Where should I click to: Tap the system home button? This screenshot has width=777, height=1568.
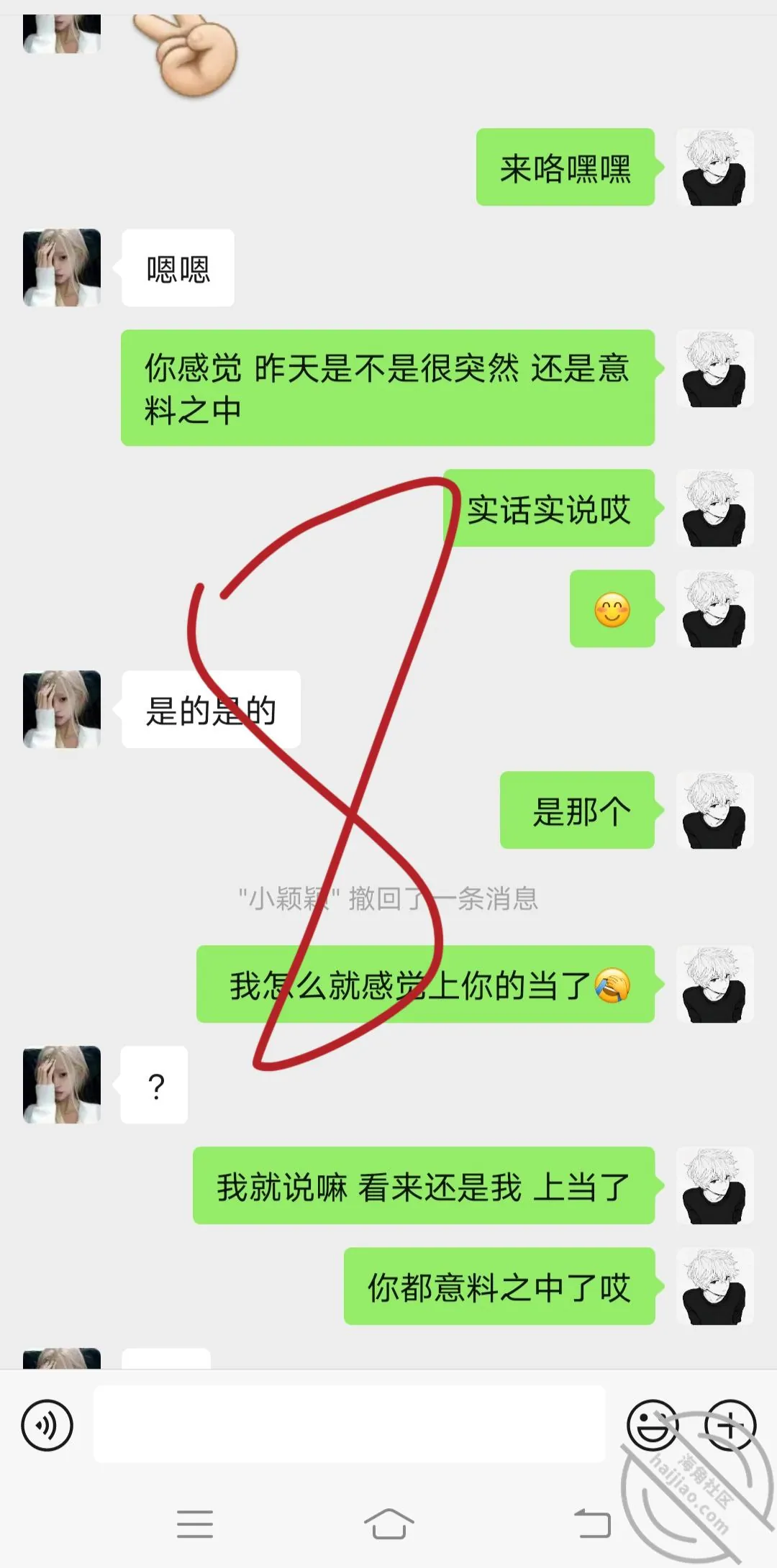coord(388,1523)
